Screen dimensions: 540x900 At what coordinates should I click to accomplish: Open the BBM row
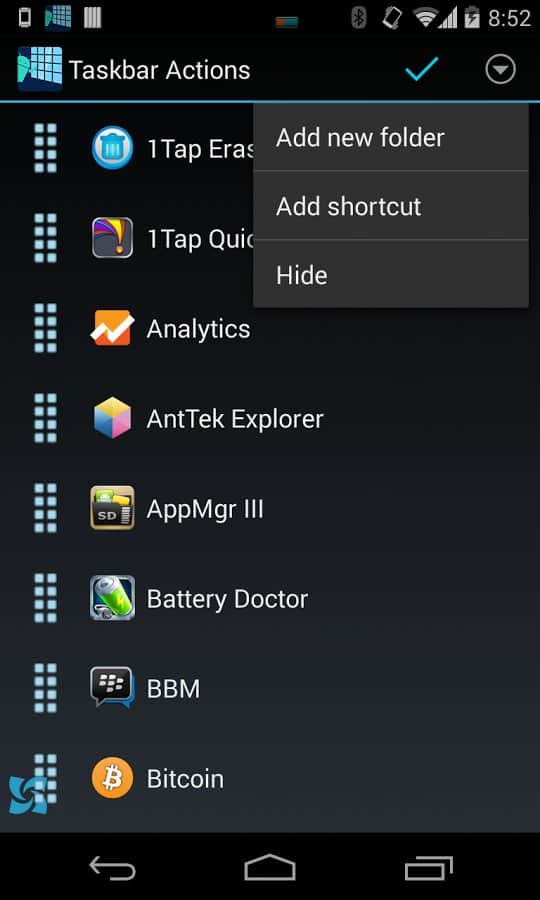(x=270, y=689)
